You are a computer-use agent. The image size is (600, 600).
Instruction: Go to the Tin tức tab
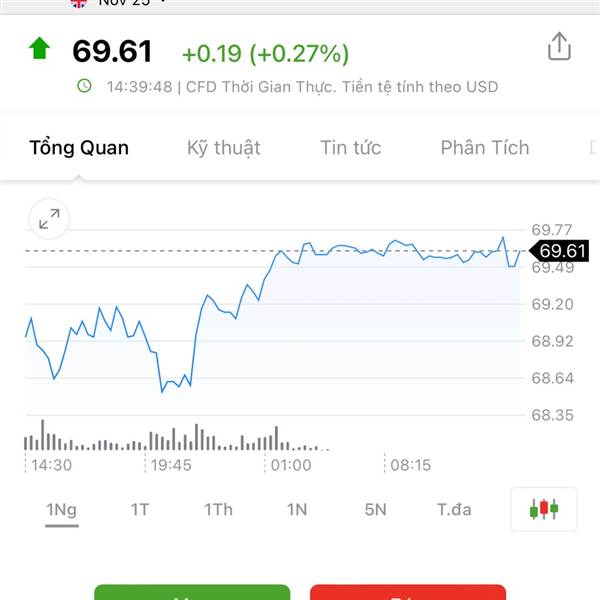pos(350,148)
